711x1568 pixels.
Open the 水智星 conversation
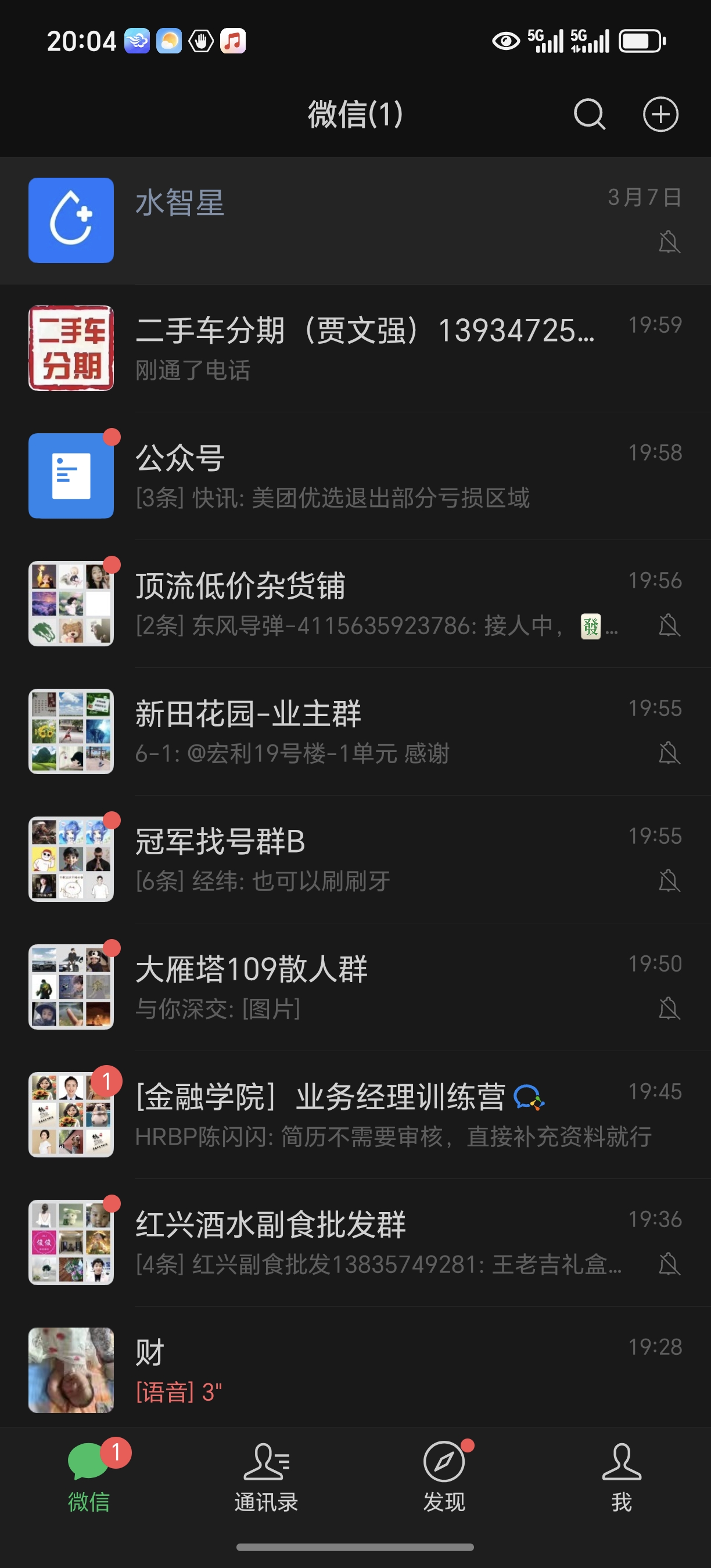click(355, 220)
